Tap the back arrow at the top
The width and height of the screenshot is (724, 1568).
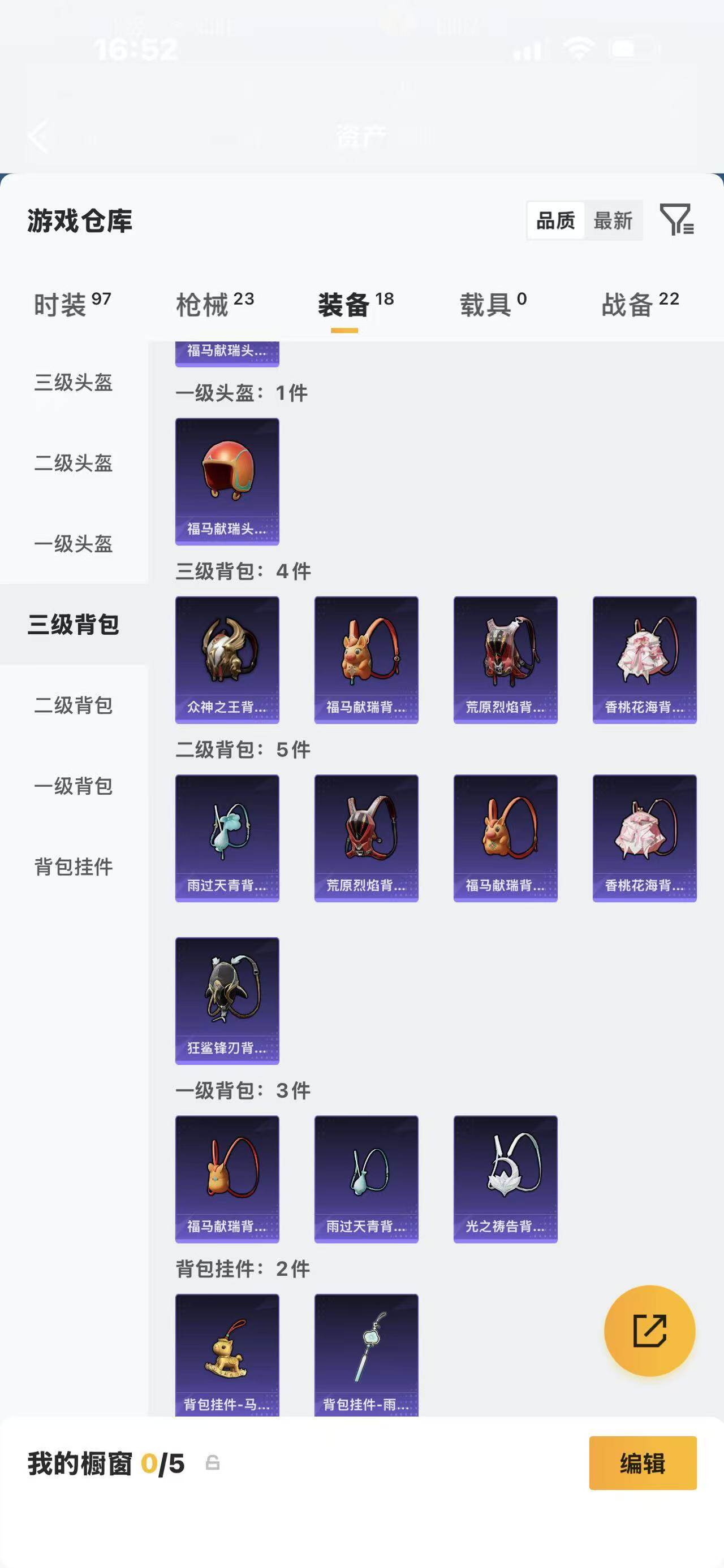pyautogui.click(x=39, y=137)
